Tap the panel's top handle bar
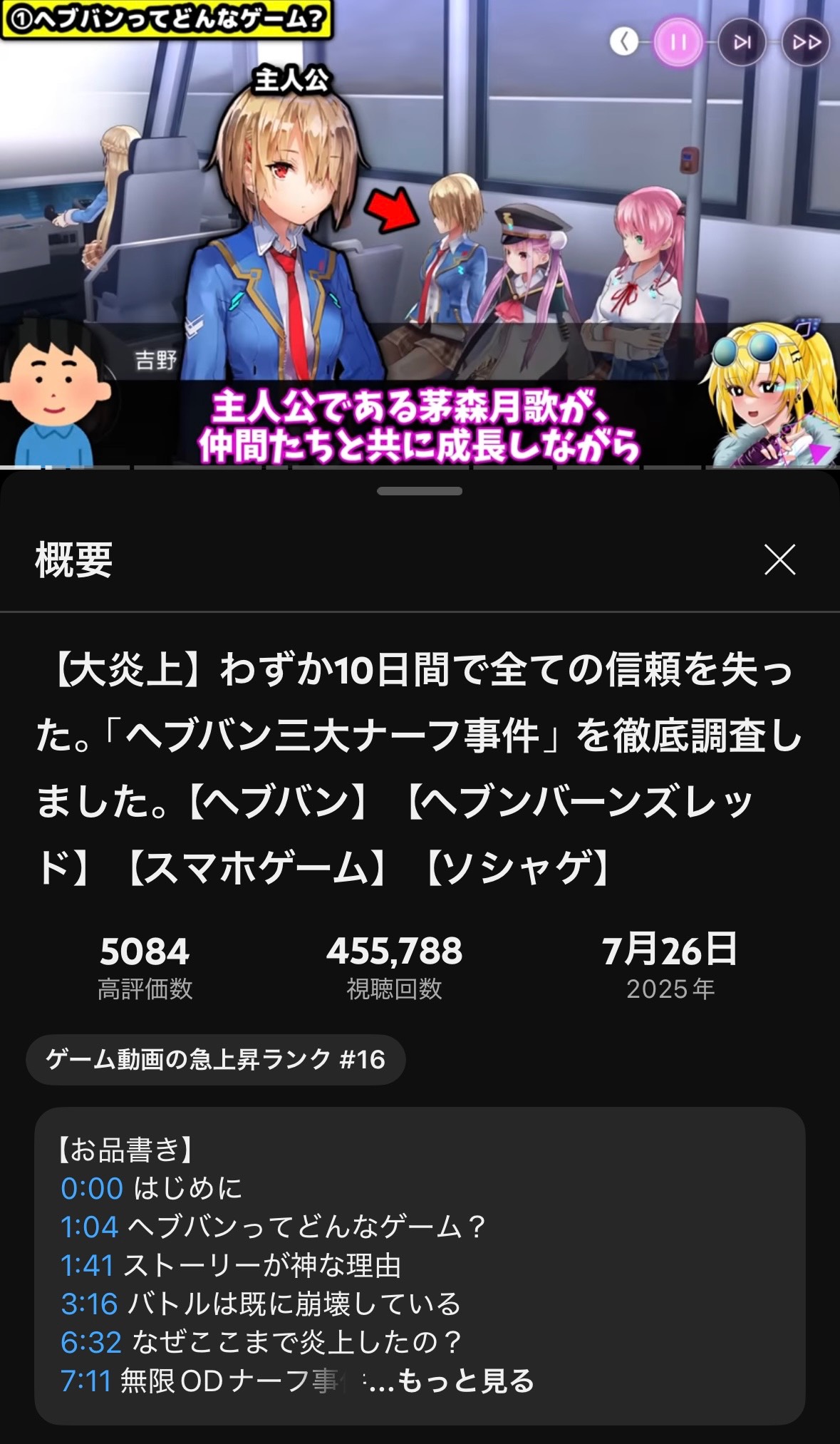The image size is (840, 1444). click(x=420, y=491)
